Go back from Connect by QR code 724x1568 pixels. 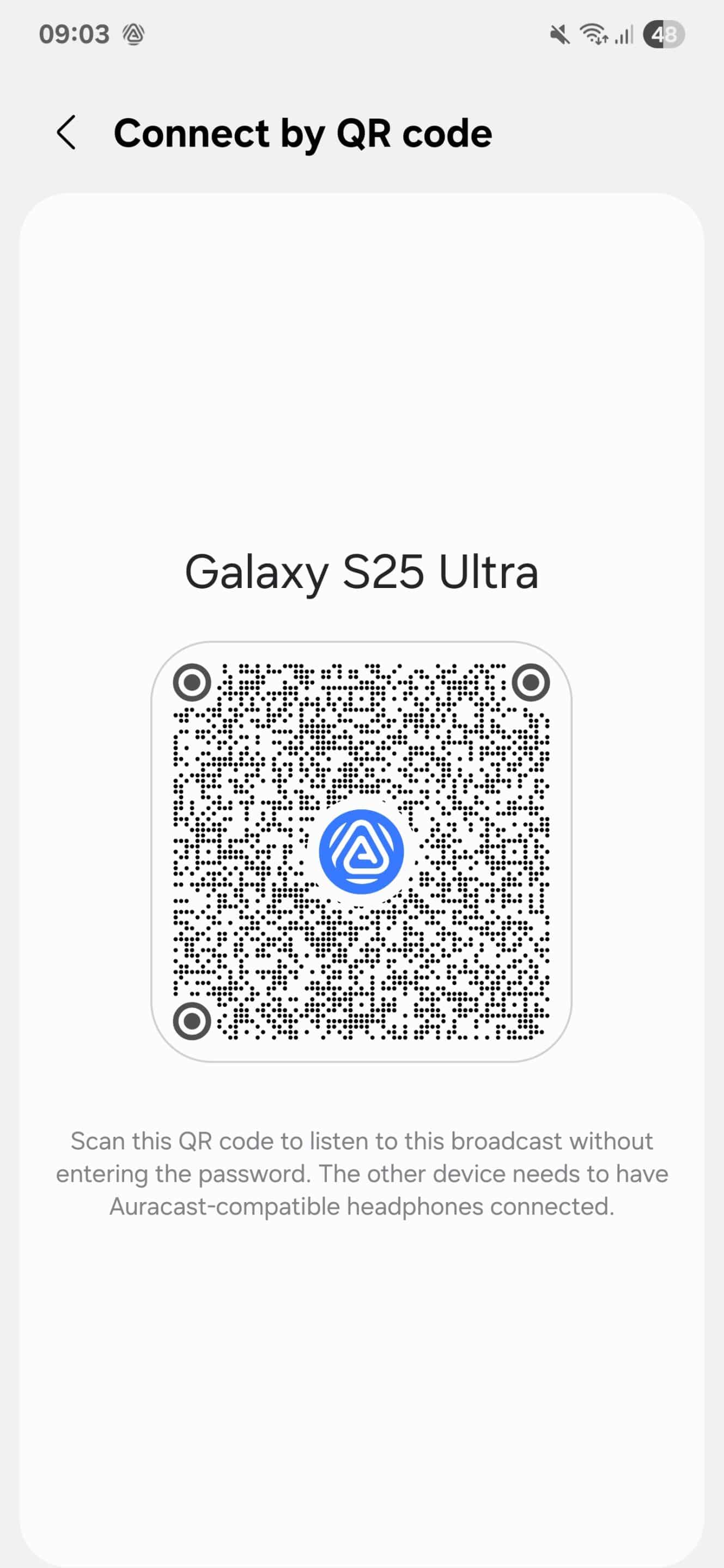[x=66, y=133]
